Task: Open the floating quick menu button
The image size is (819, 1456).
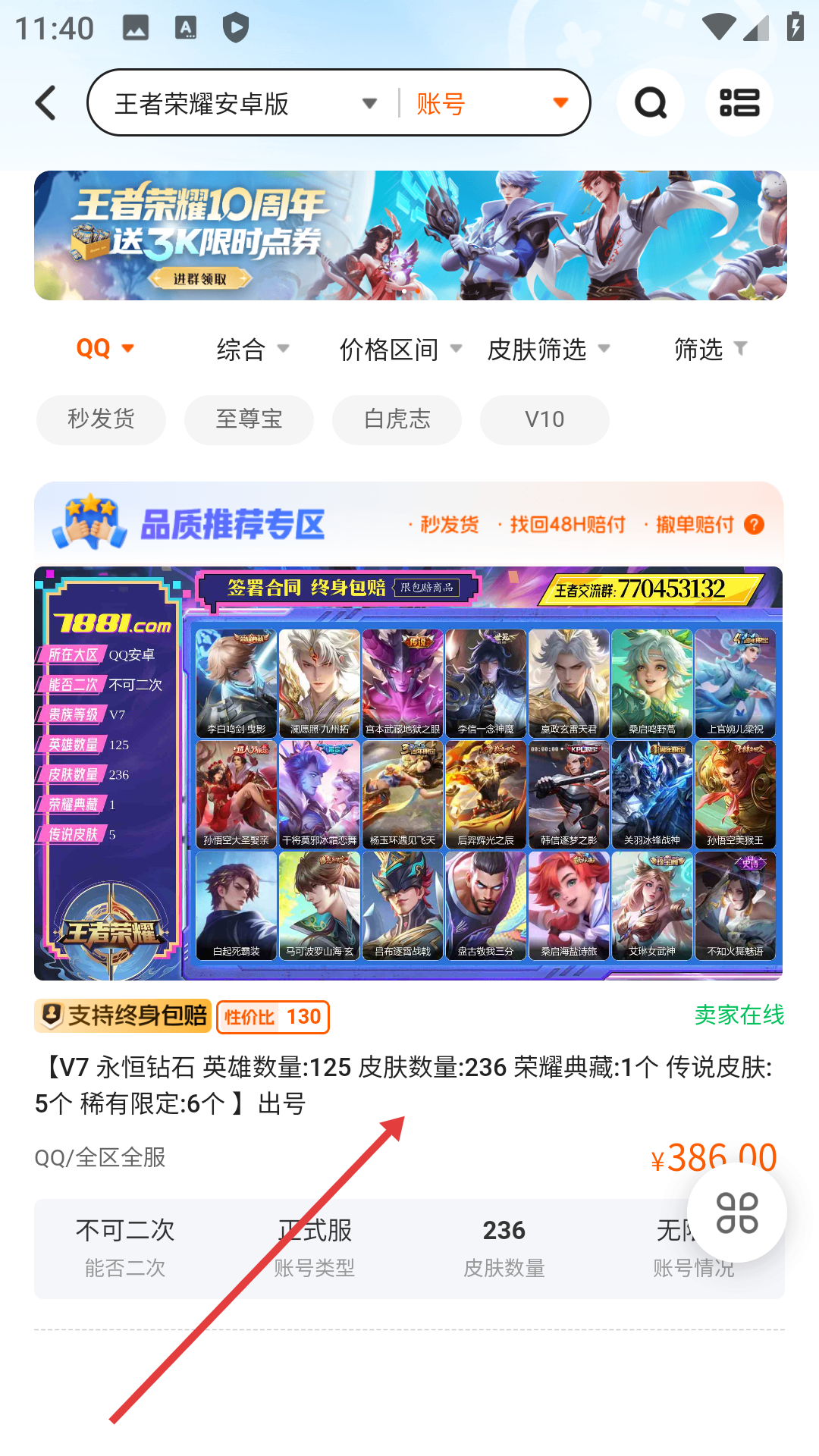Action: pyautogui.click(x=736, y=1213)
